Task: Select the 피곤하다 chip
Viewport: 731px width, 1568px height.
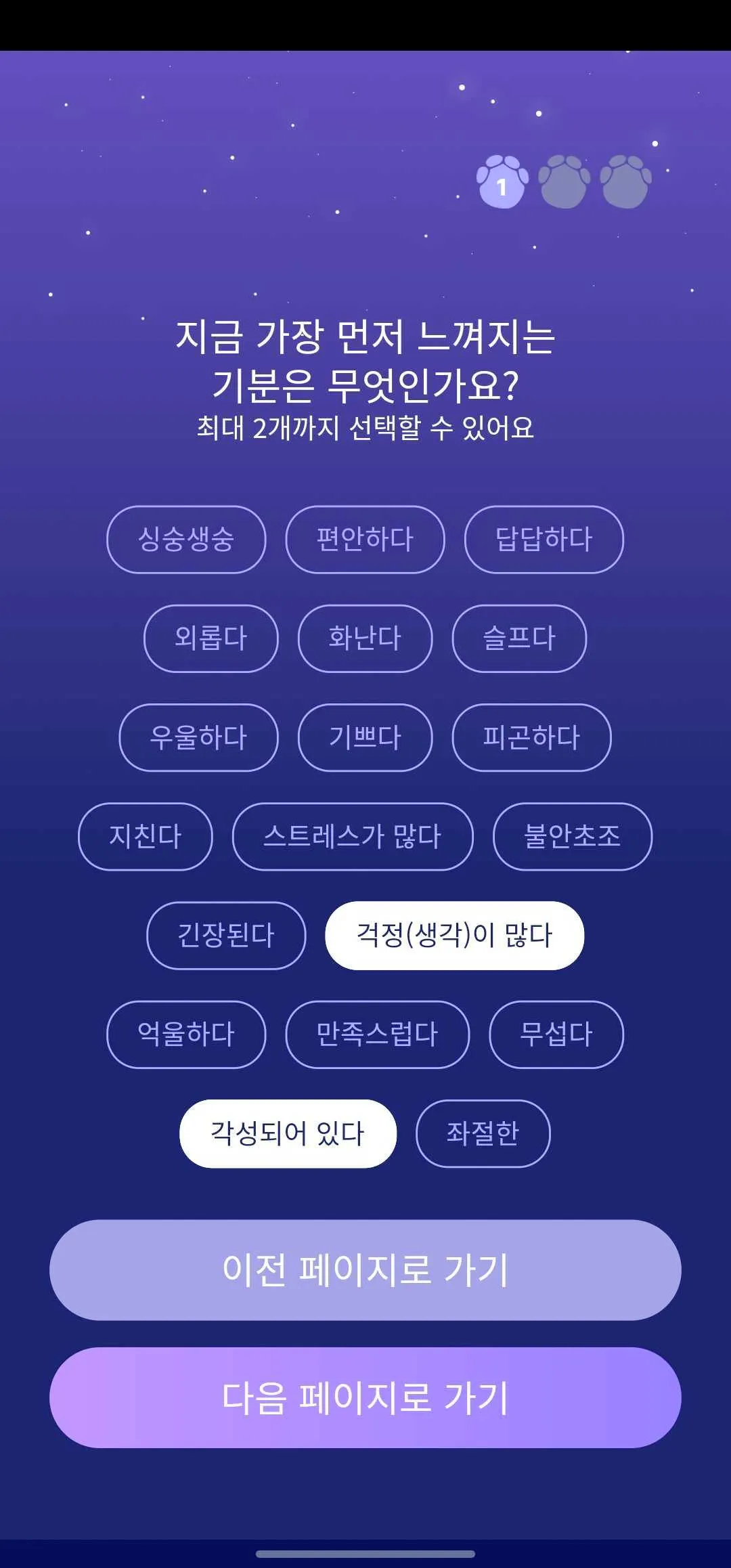Action: click(531, 737)
